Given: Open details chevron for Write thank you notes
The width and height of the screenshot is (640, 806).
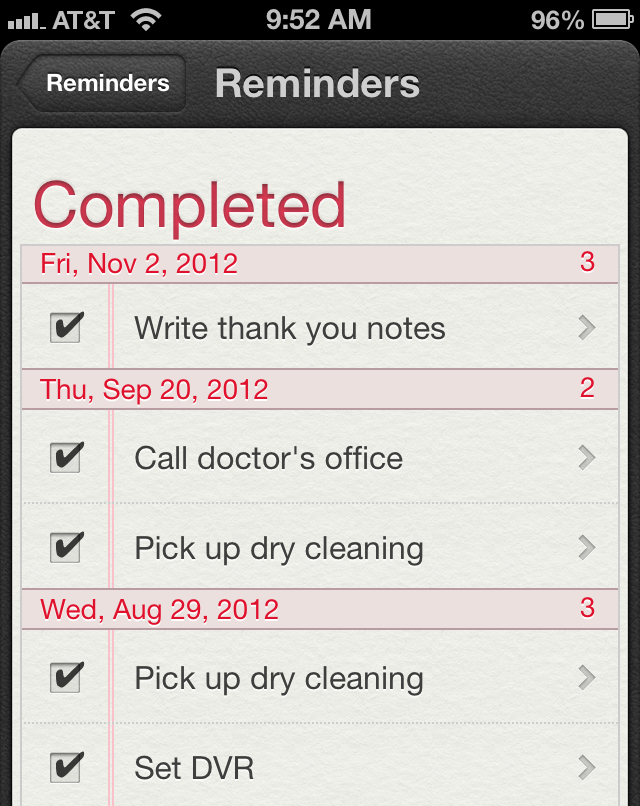Looking at the screenshot, I should (x=587, y=328).
